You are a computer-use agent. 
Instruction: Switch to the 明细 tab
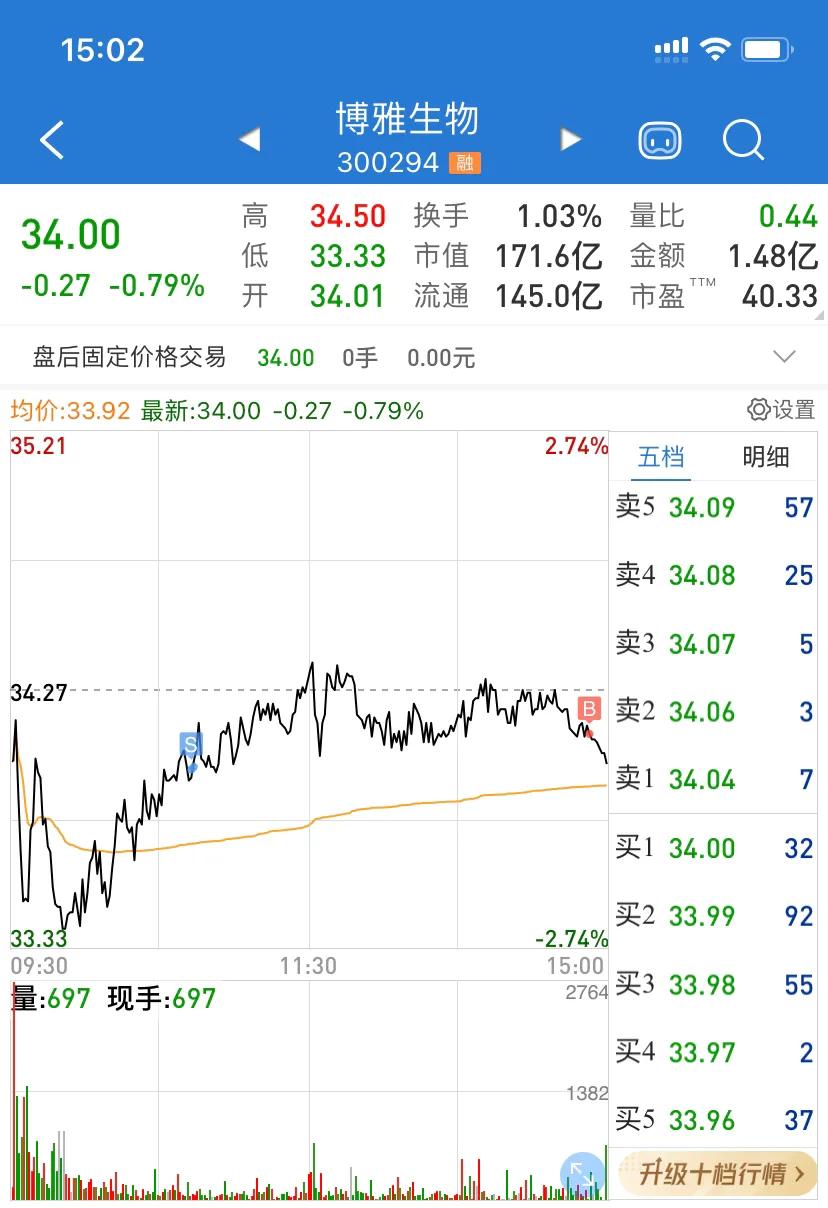pyautogui.click(x=766, y=458)
